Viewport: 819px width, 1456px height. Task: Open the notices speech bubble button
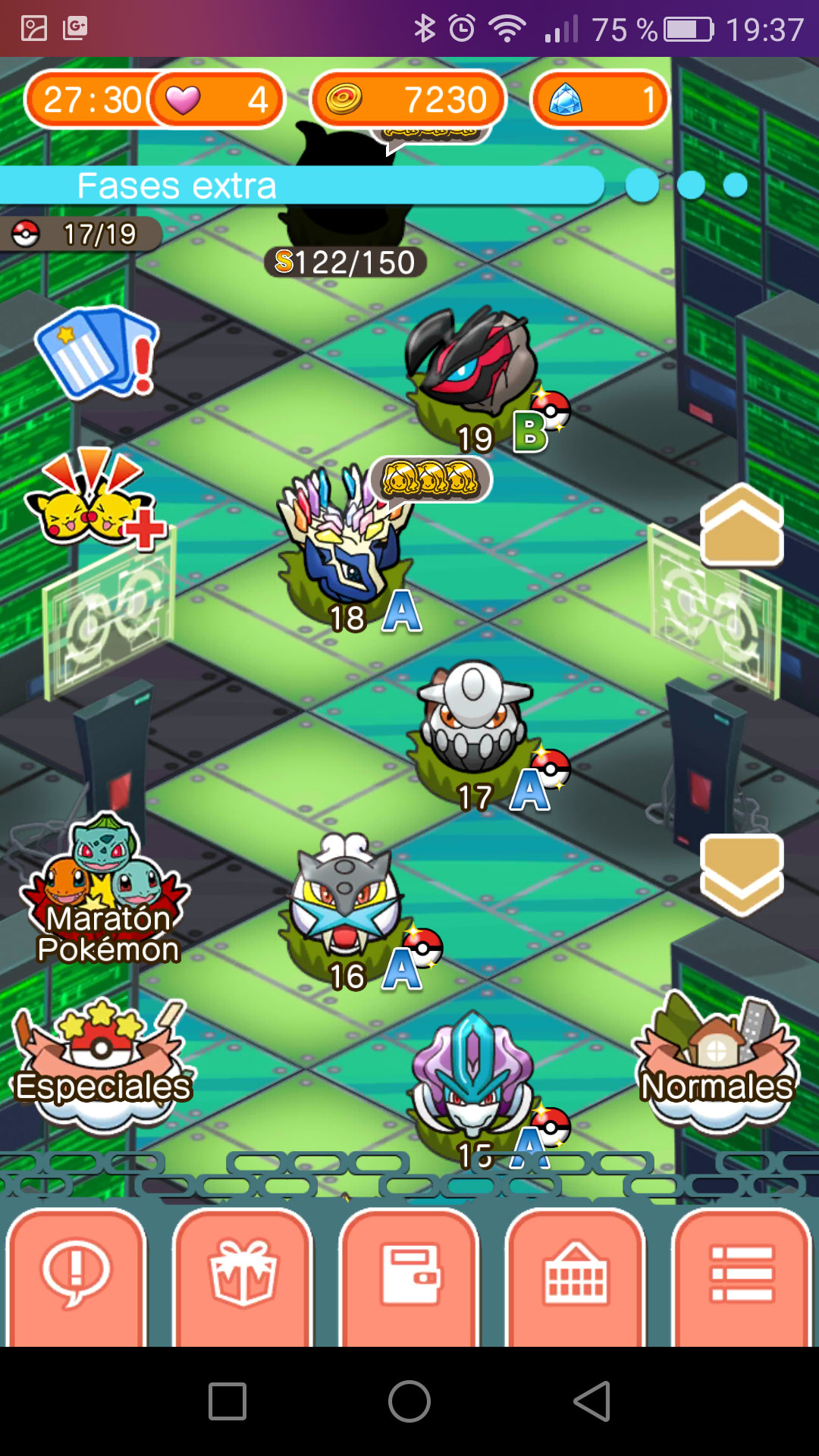tap(76, 1274)
